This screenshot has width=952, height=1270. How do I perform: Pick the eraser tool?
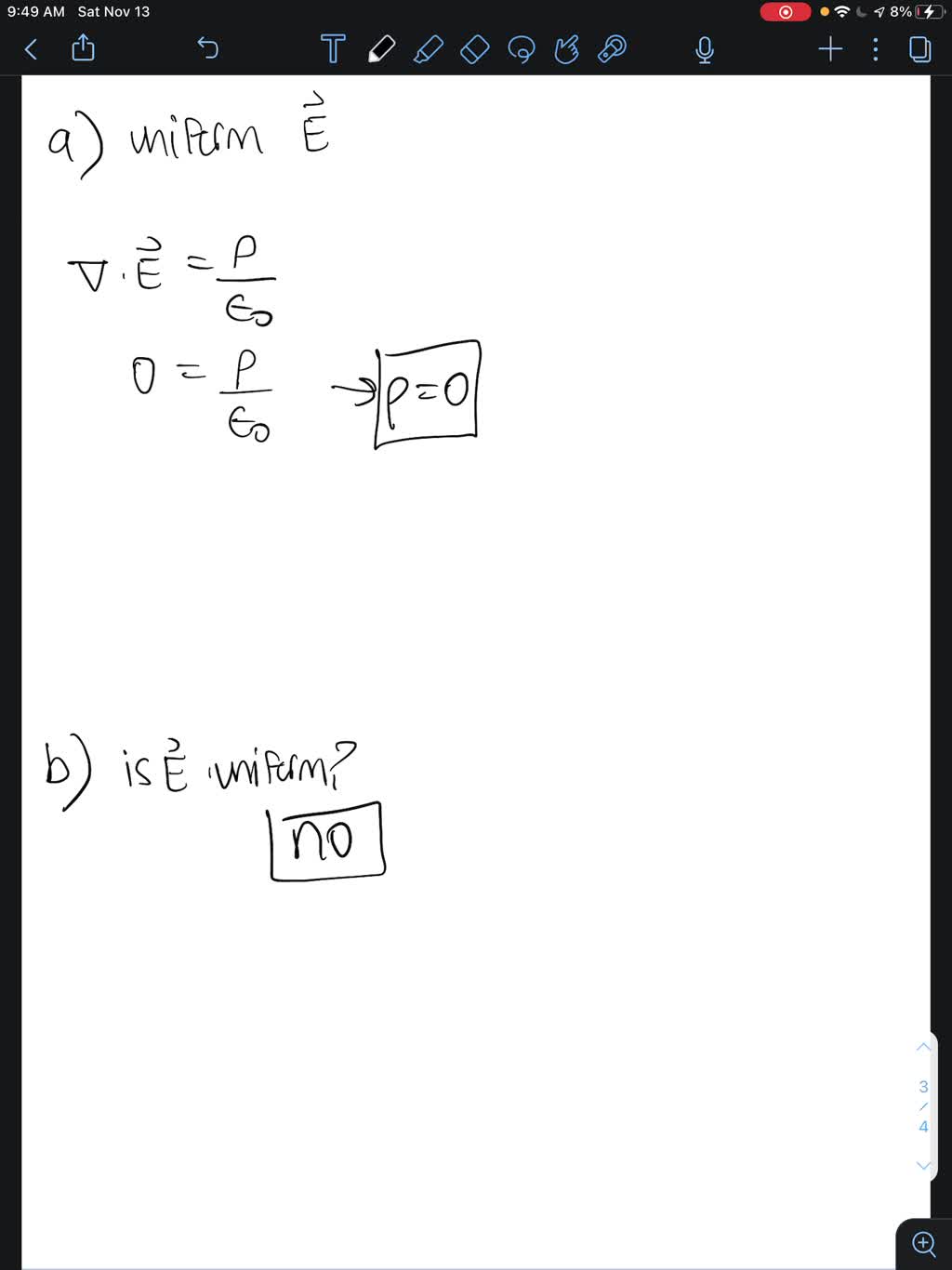coord(474,48)
